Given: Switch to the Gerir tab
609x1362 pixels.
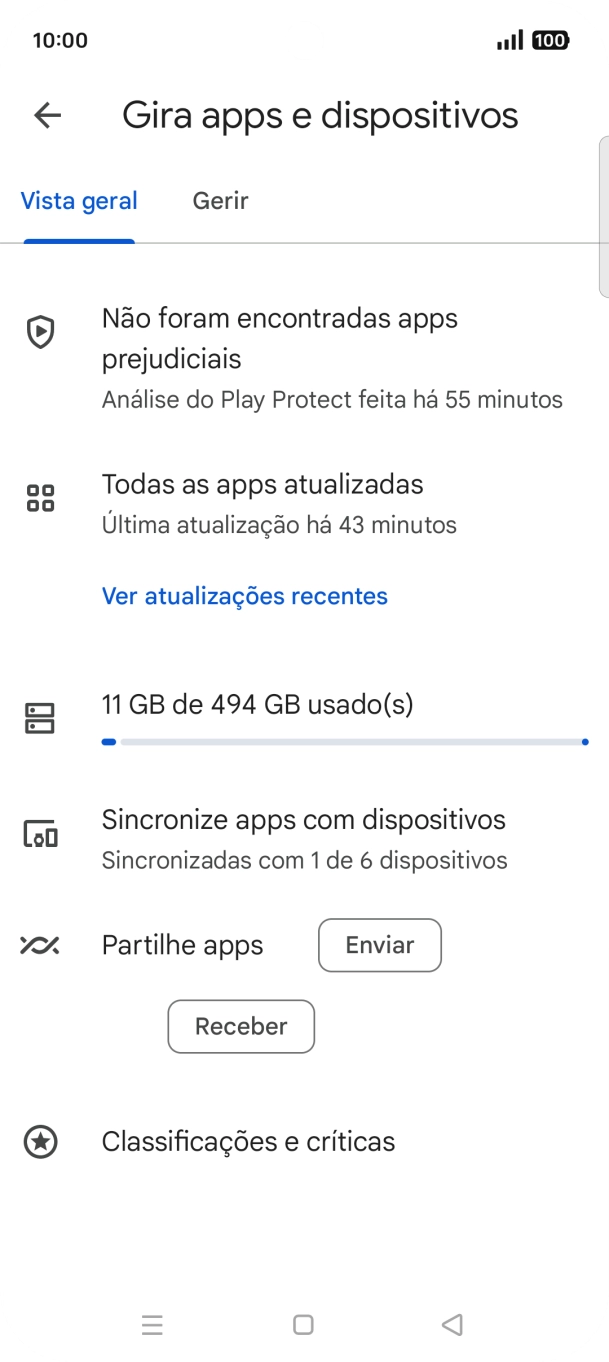Looking at the screenshot, I should 220,201.
